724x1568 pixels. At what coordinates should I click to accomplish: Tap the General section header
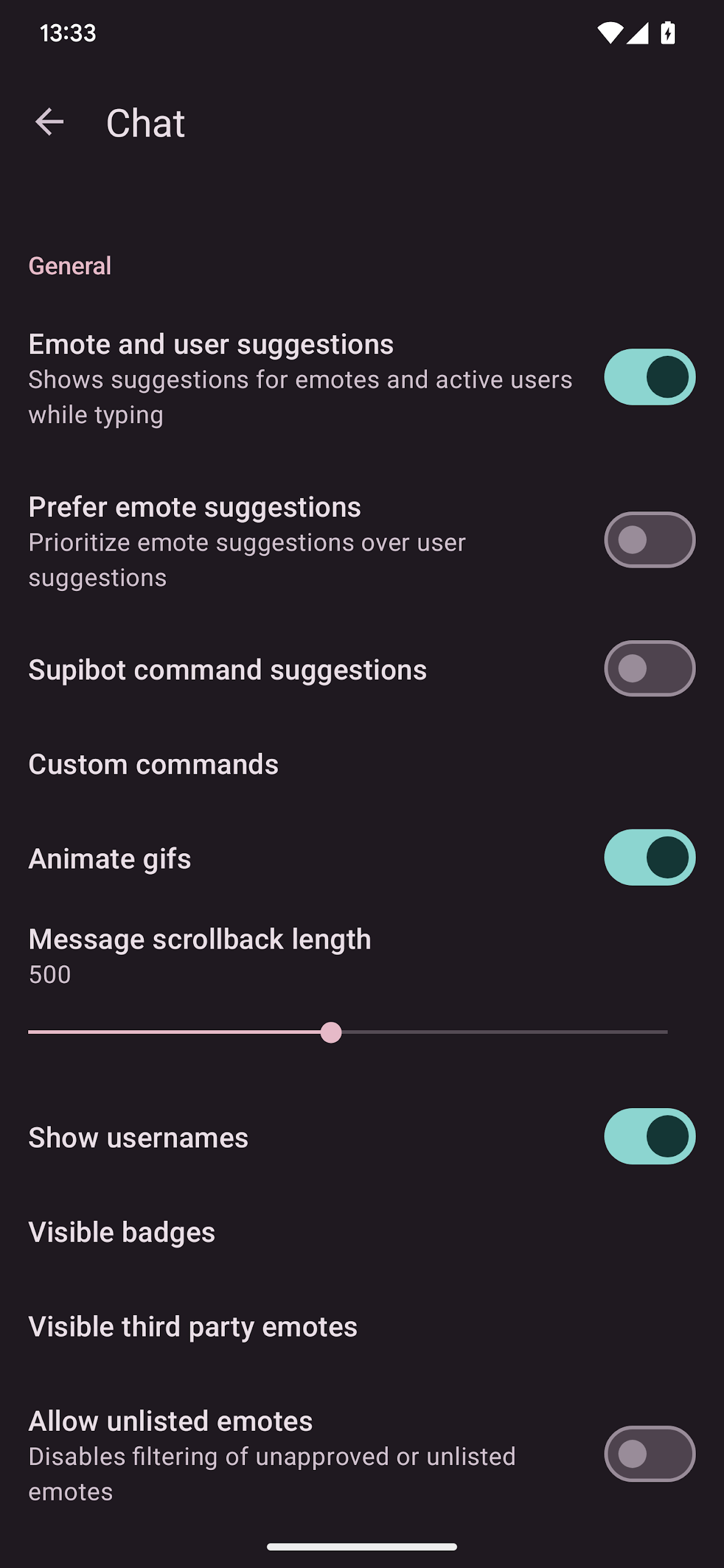pyautogui.click(x=70, y=265)
